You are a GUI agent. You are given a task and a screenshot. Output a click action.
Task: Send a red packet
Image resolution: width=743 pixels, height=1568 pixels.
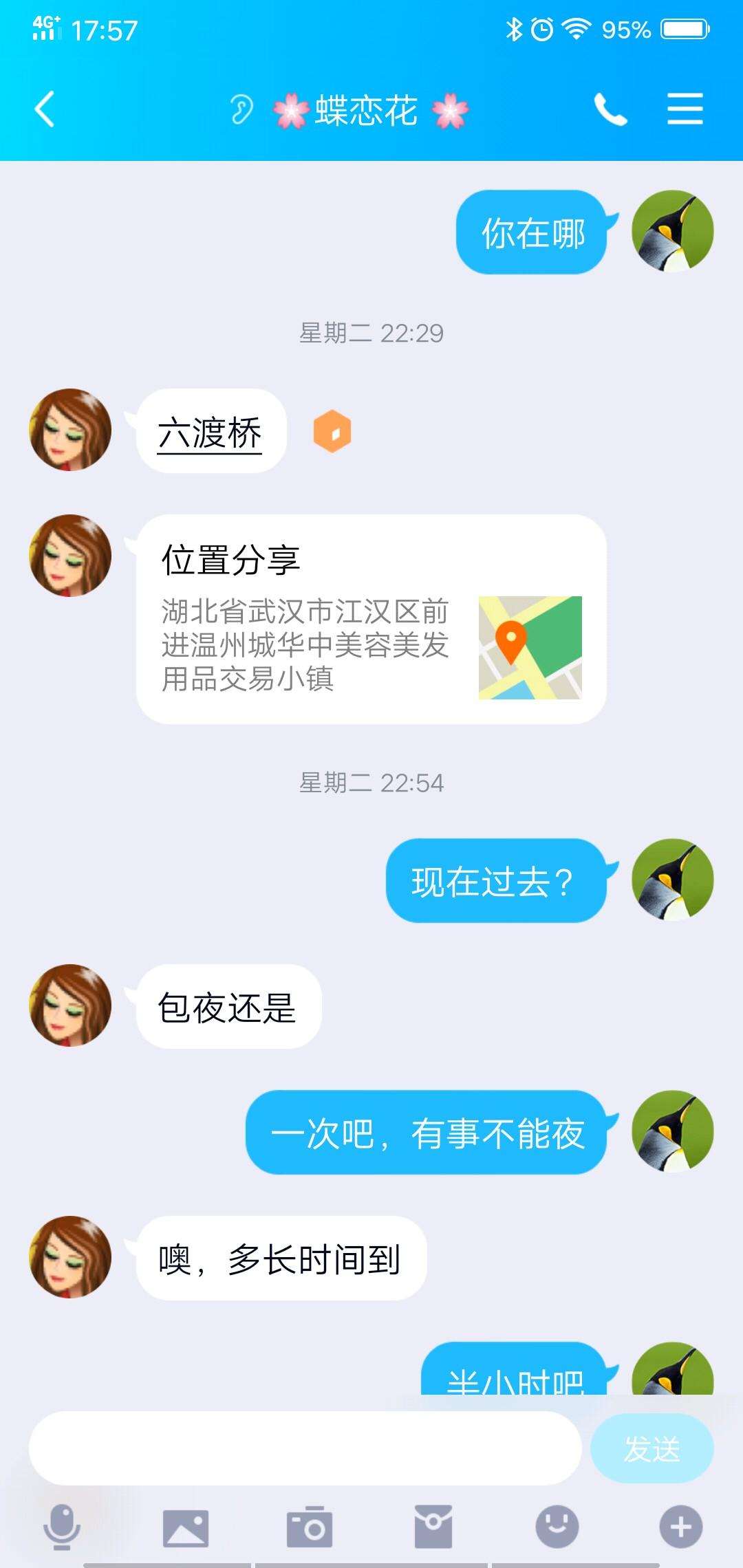click(433, 1527)
